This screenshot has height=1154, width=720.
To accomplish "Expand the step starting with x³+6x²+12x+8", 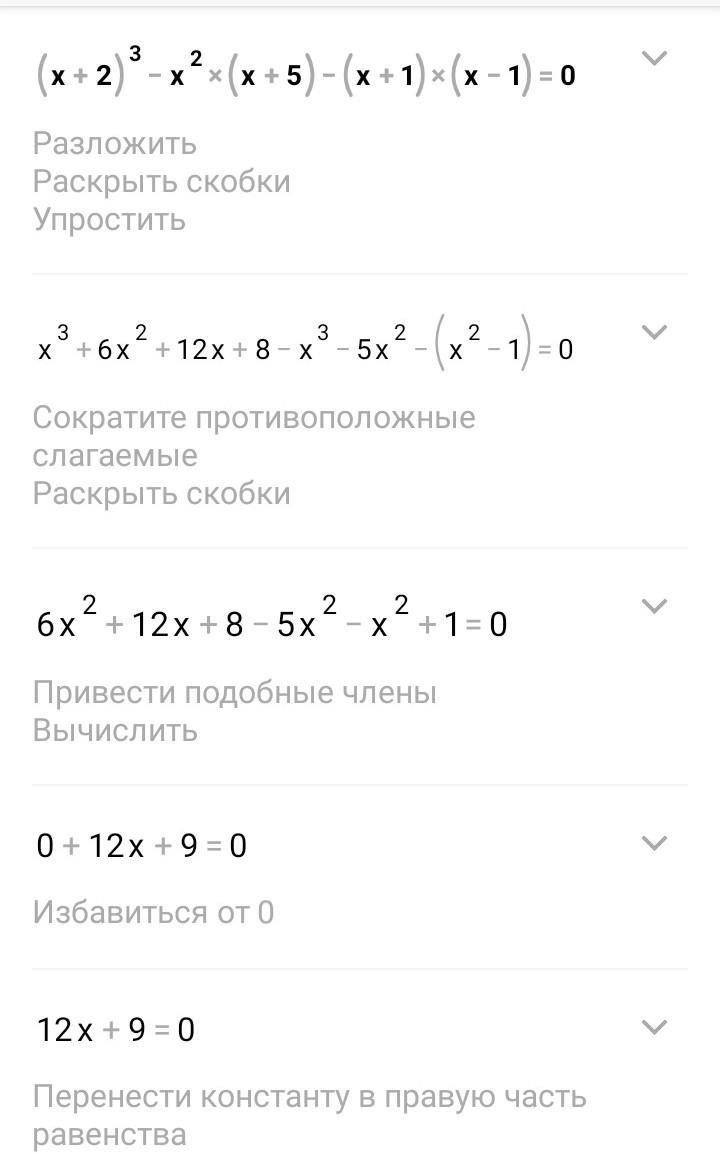I will (653, 333).
